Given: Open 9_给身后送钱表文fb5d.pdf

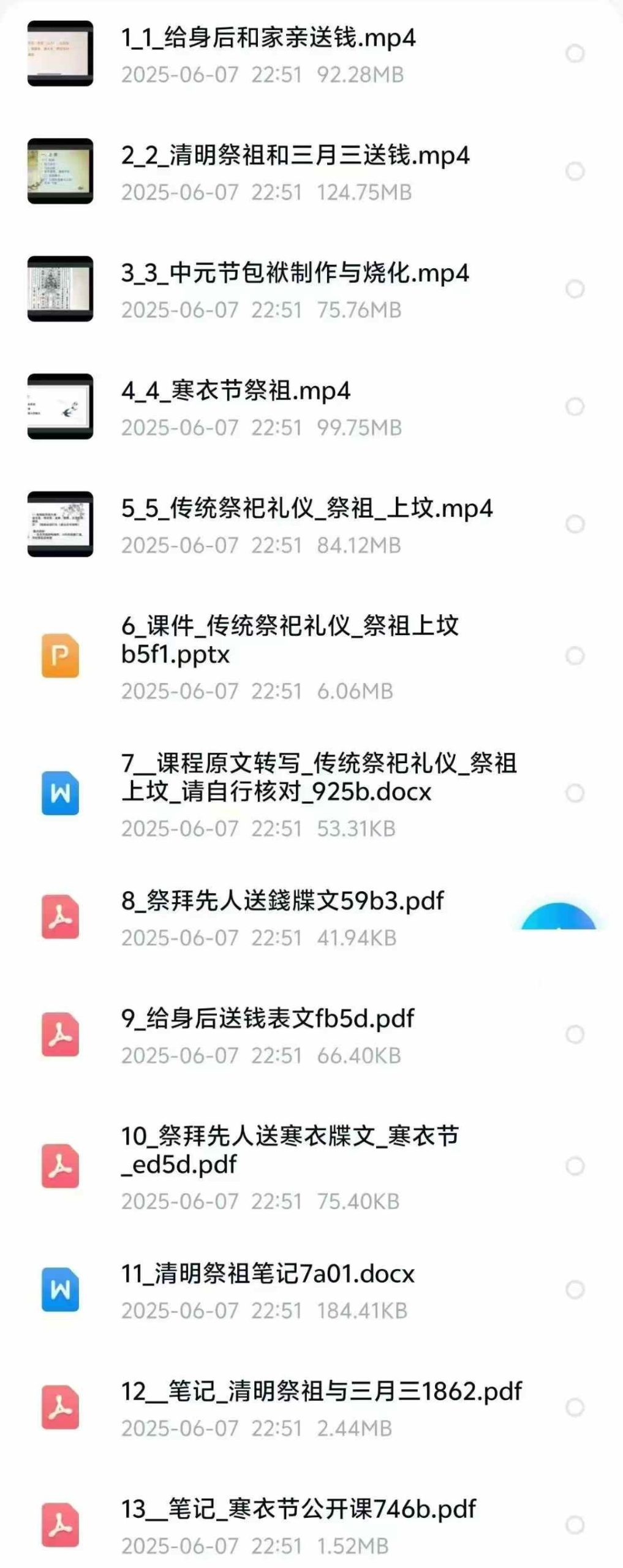Looking at the screenshot, I should point(267,1019).
